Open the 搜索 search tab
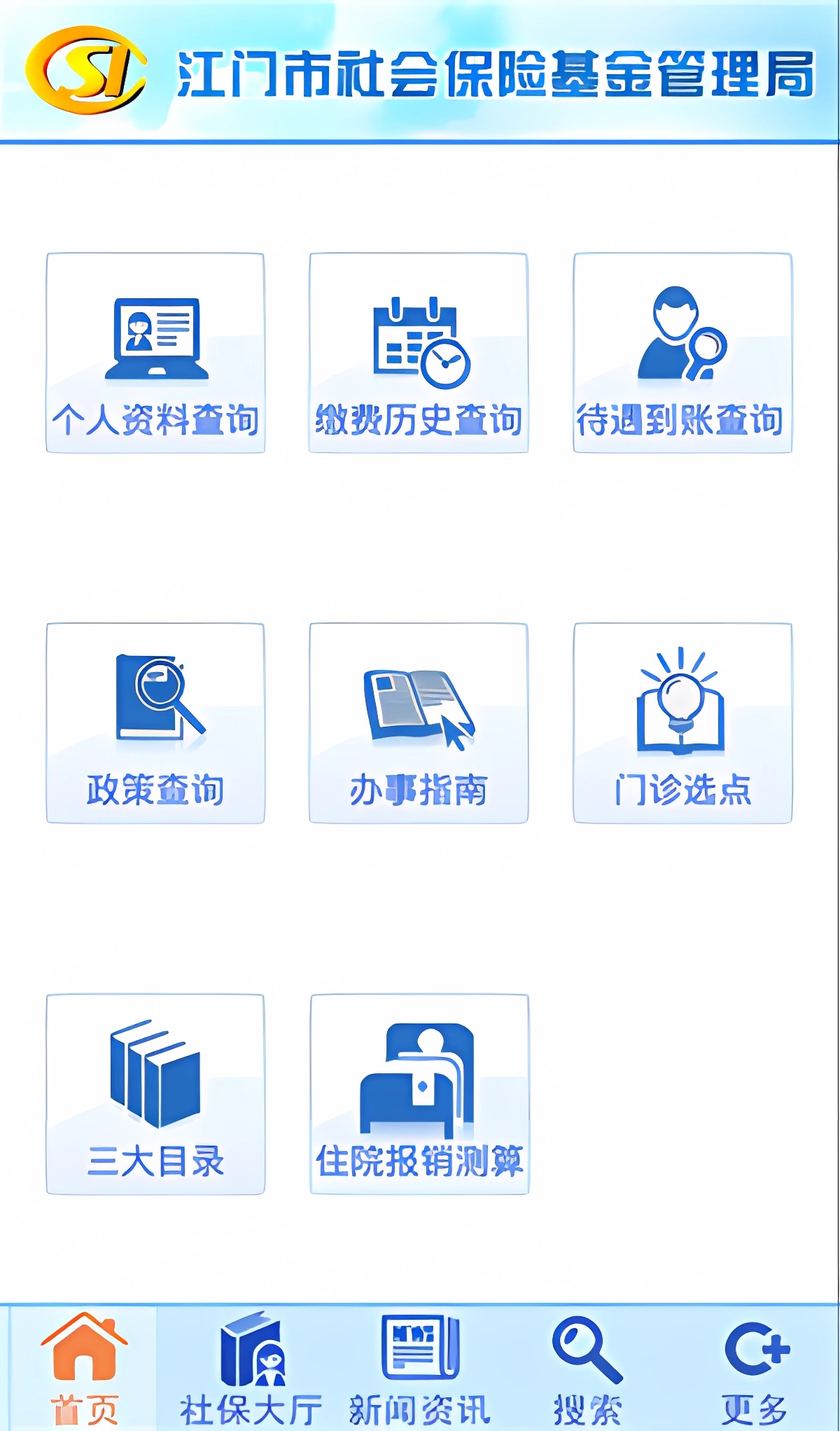Viewport: 840px width, 1431px height. pyautogui.click(x=587, y=1369)
